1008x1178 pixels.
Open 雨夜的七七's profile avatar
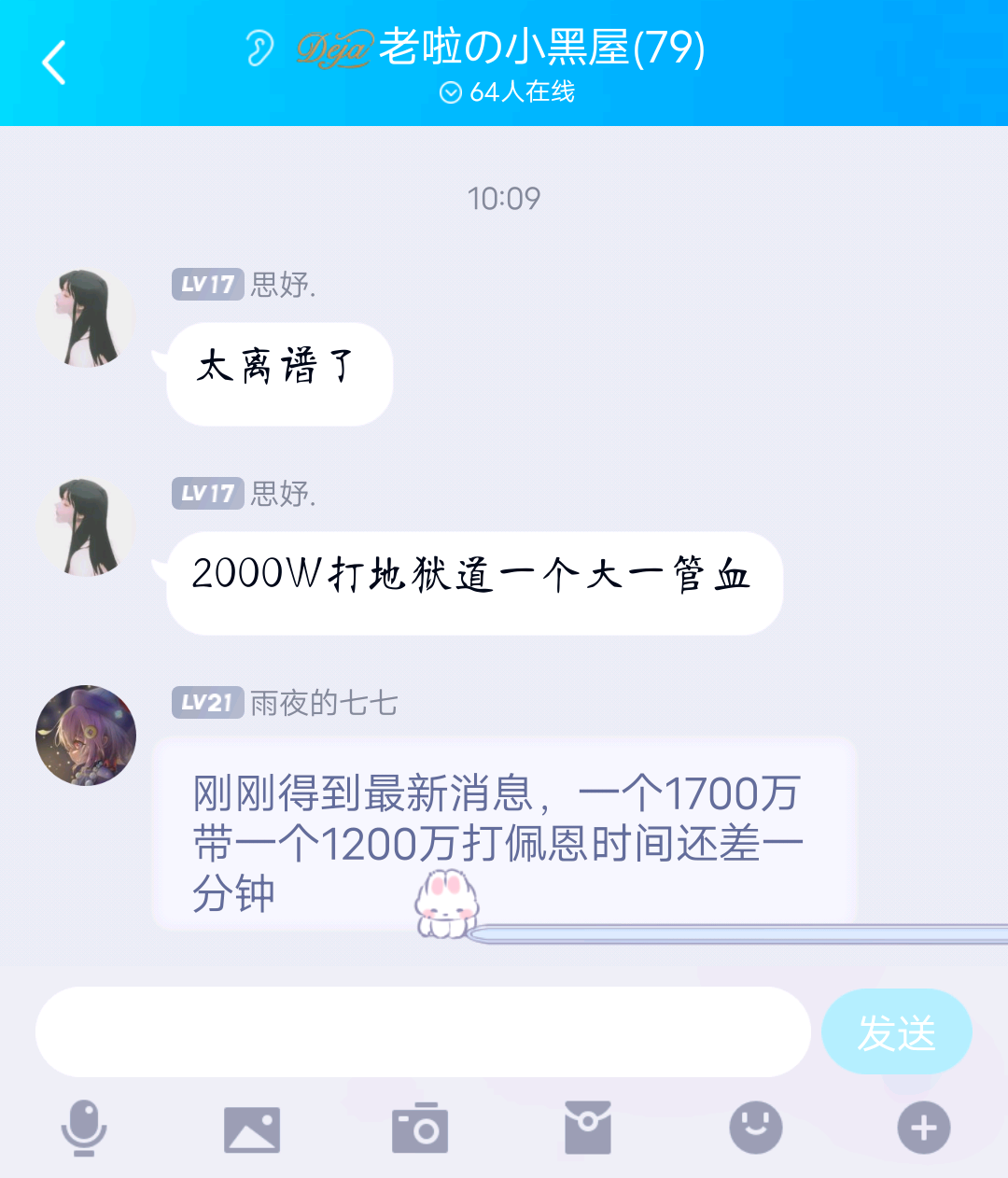point(85,735)
